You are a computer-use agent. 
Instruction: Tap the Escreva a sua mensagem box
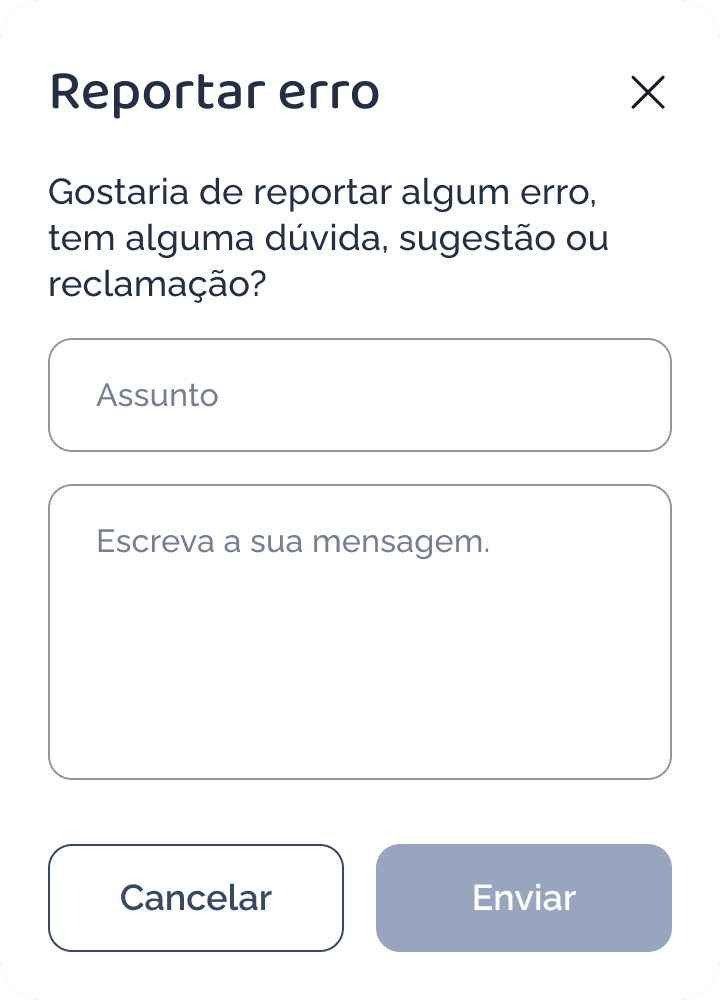point(360,632)
